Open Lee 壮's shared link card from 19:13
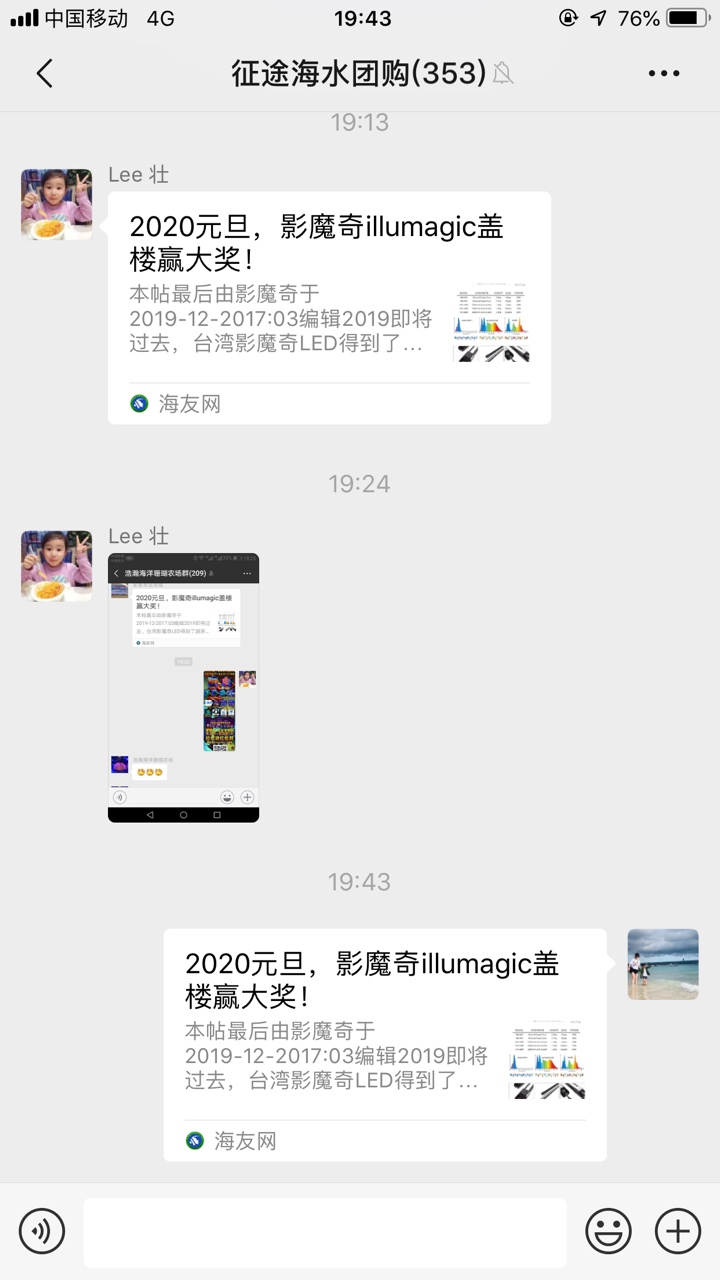Viewport: 720px width, 1280px height. pos(329,307)
